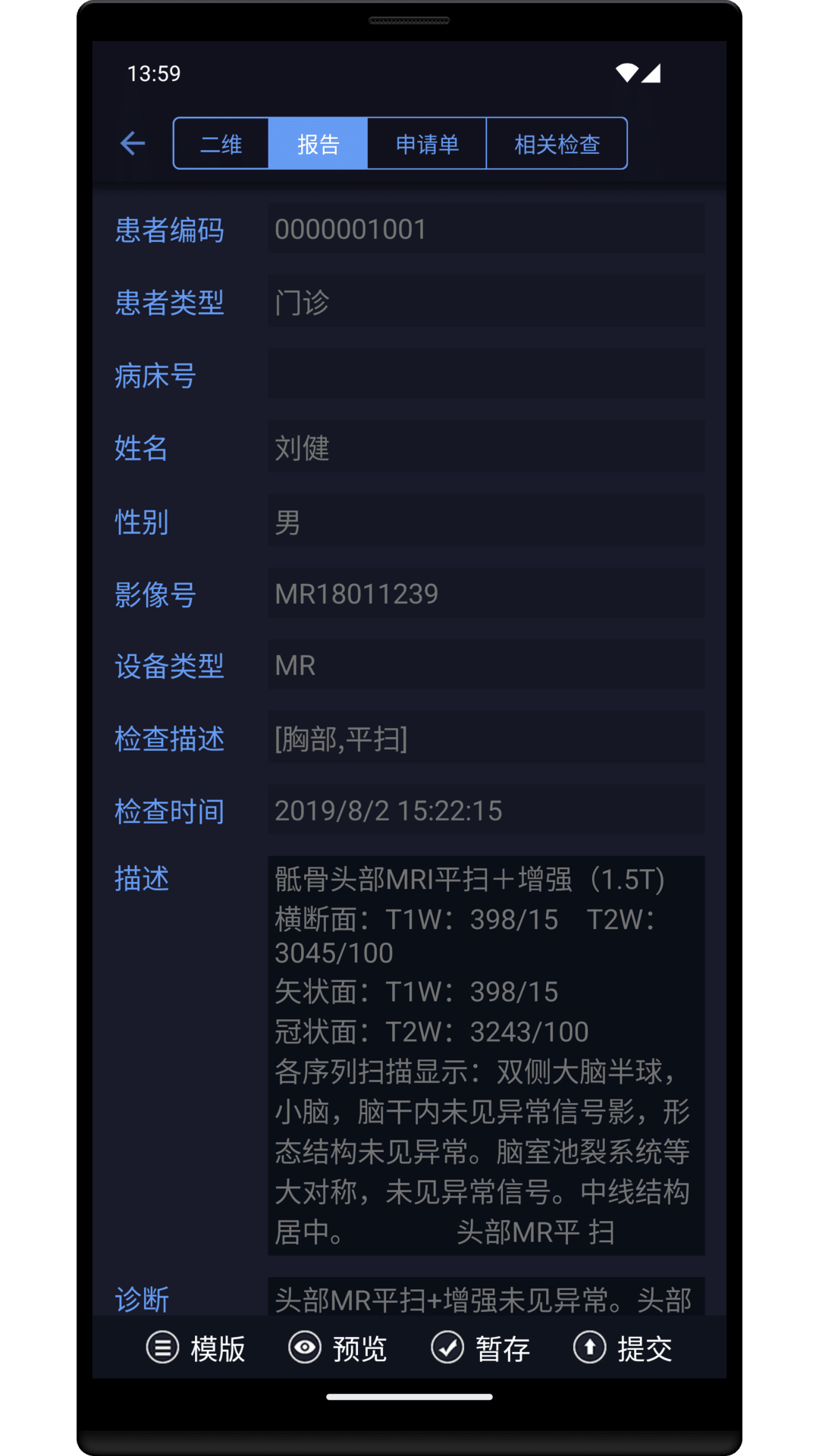The height and width of the screenshot is (1456, 819).
Task: Edit the 姓名 field showing 刘健
Action: pyautogui.click(x=485, y=447)
